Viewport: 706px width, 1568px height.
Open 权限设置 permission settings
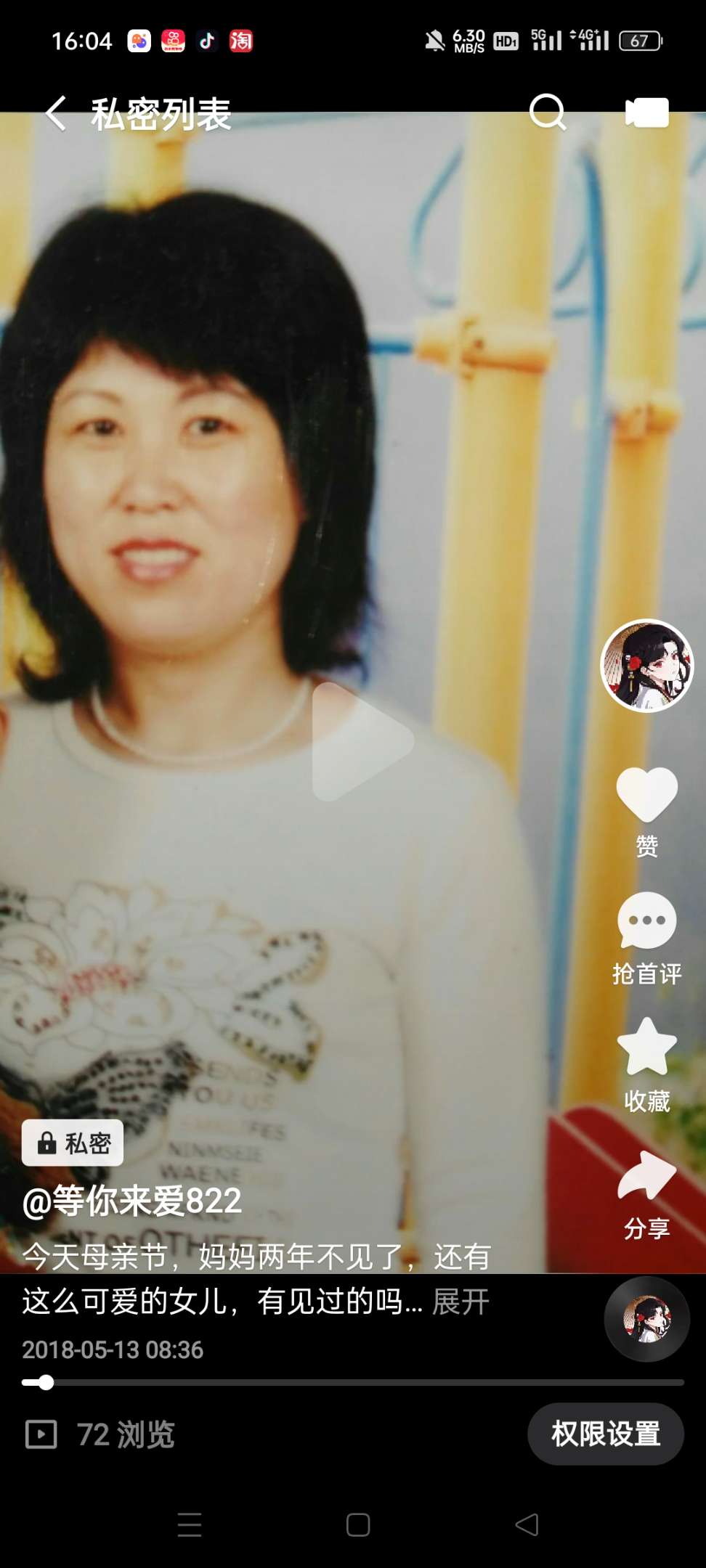605,1434
